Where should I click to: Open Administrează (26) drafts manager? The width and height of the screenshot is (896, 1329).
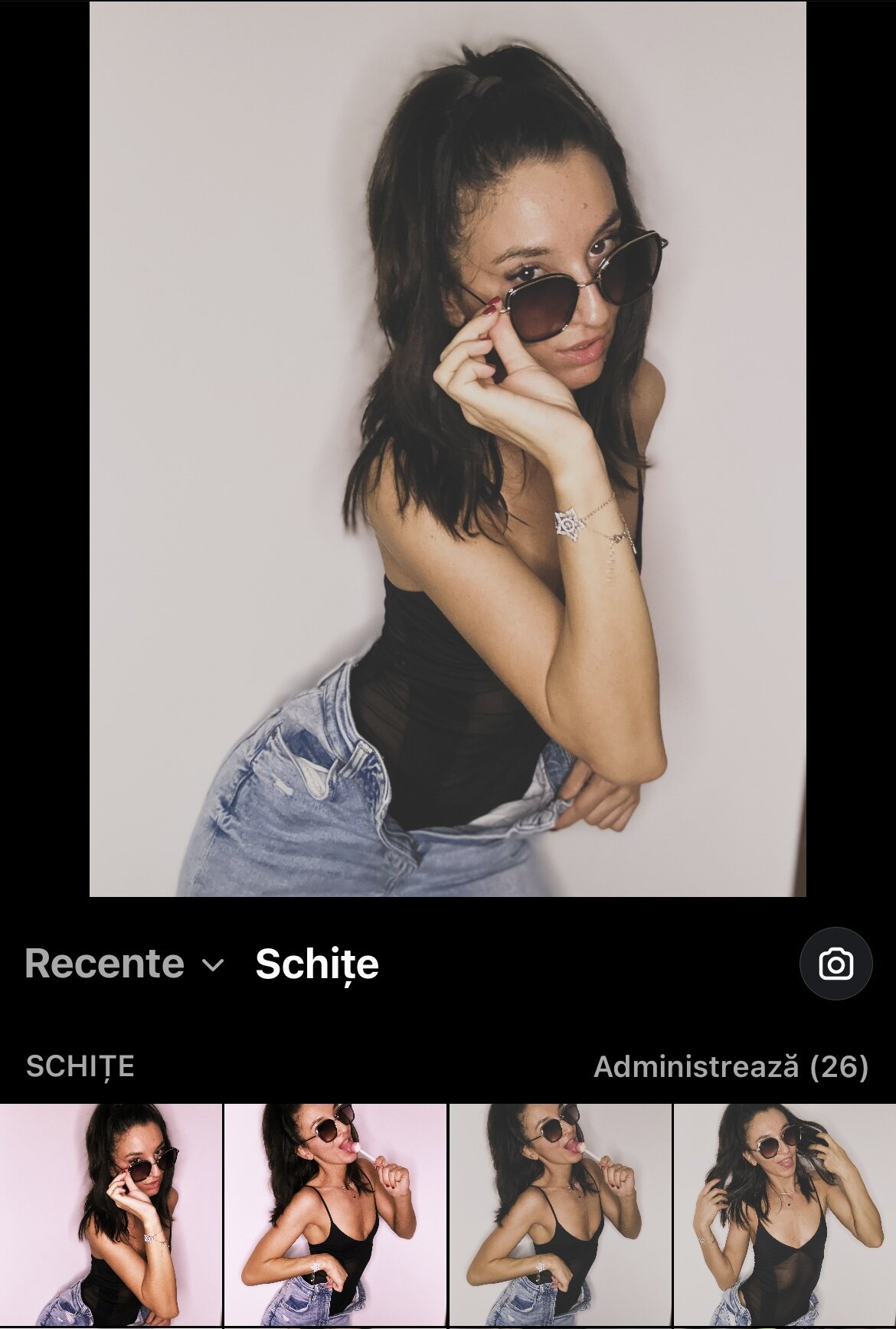click(x=731, y=1066)
